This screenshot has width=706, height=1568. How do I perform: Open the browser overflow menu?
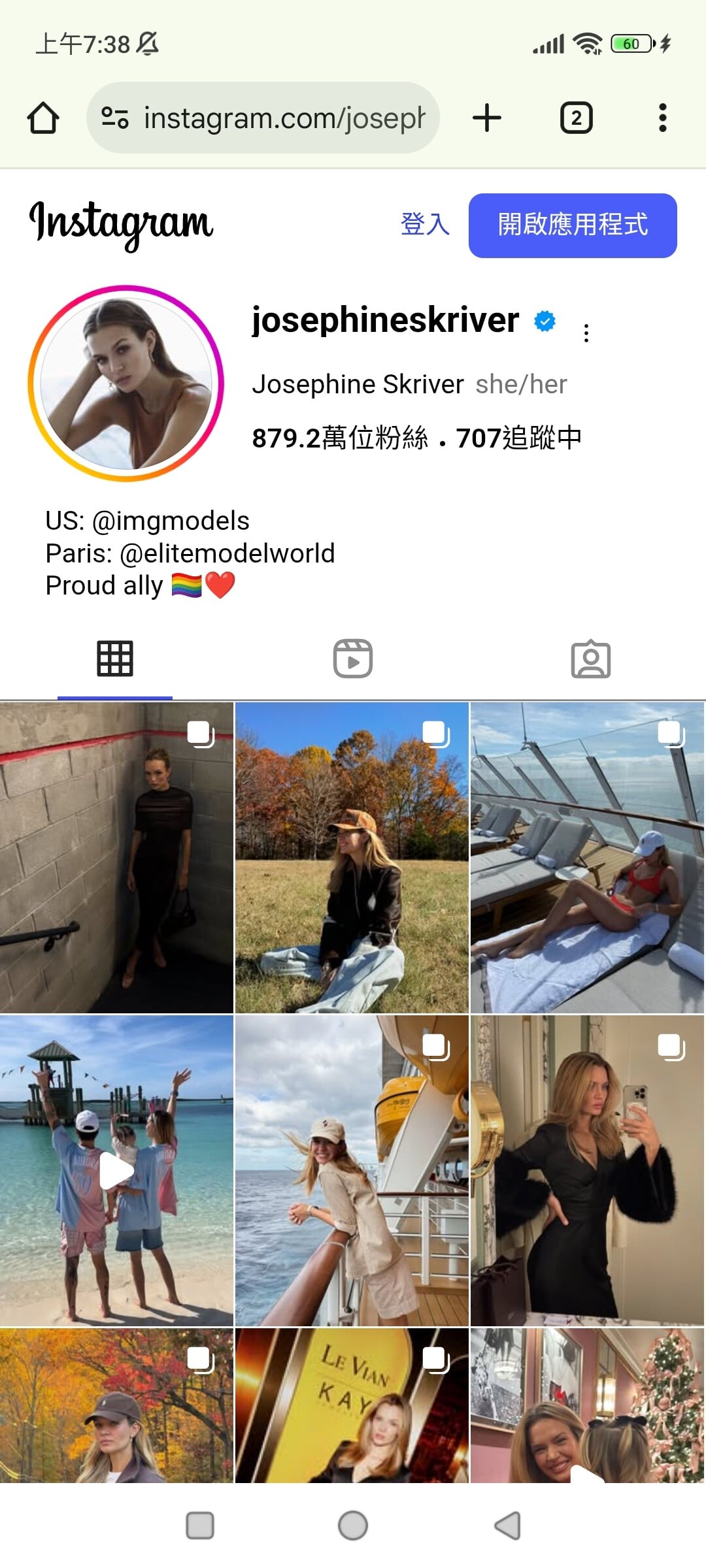pos(662,118)
